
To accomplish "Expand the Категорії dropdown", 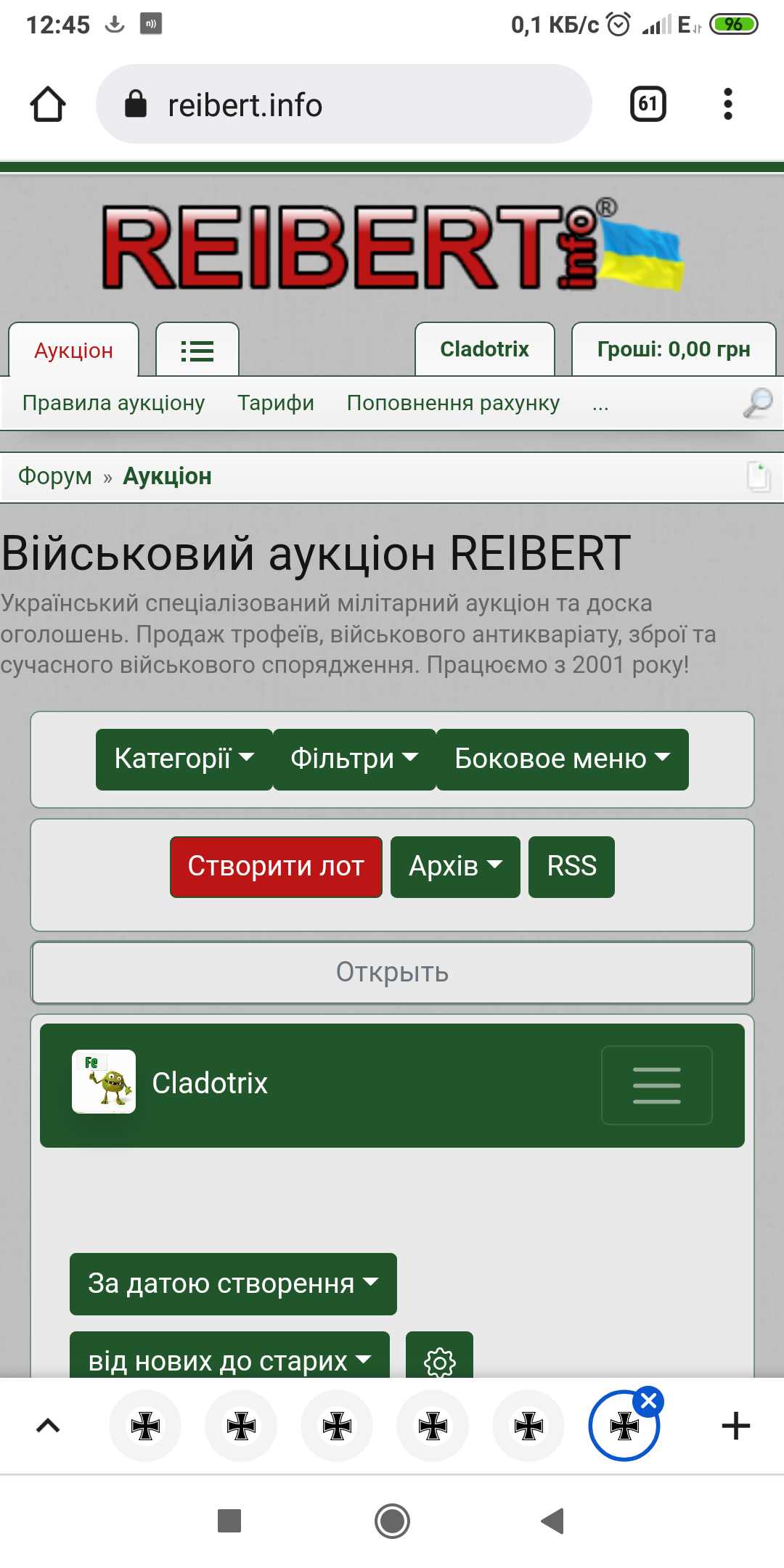I will coord(184,759).
